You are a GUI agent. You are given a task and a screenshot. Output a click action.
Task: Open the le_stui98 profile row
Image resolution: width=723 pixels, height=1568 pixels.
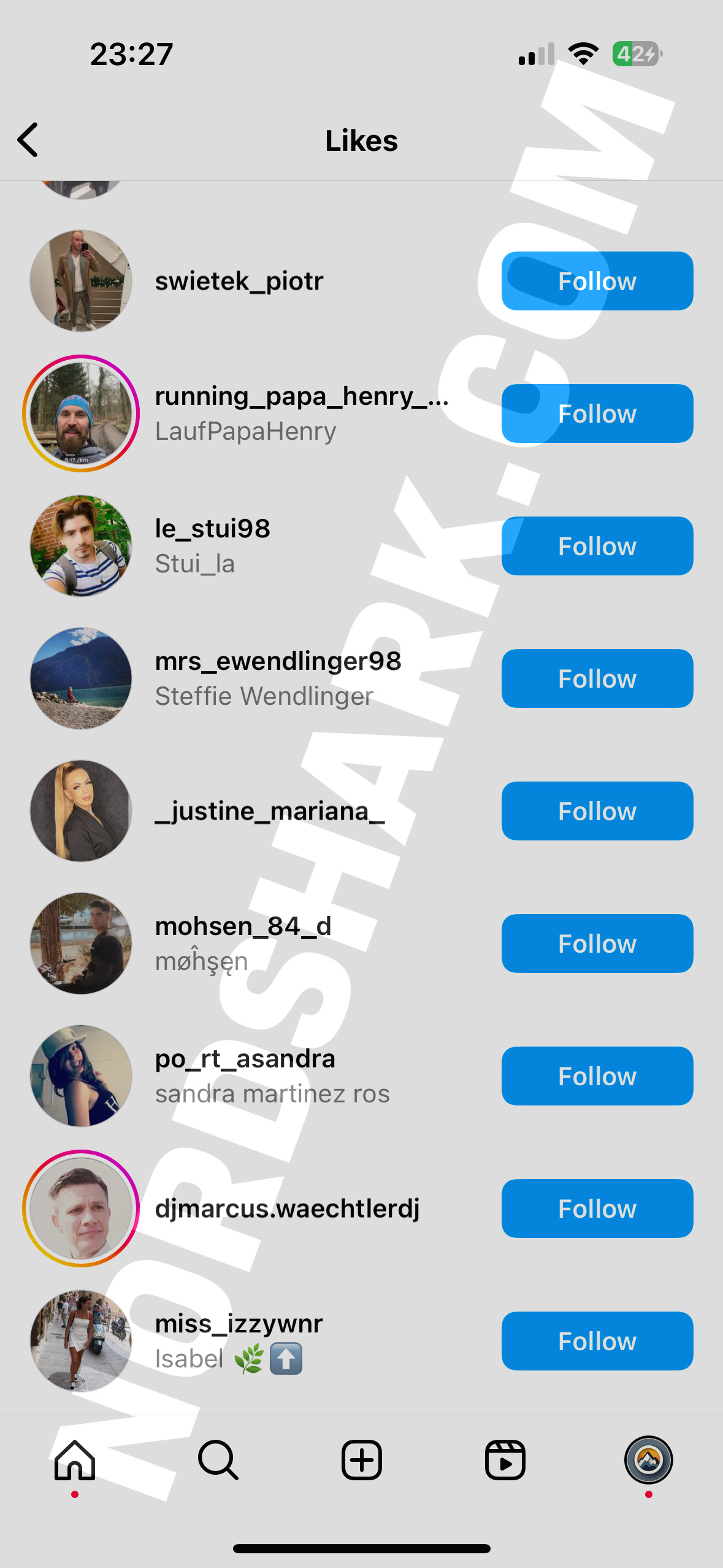(212, 545)
